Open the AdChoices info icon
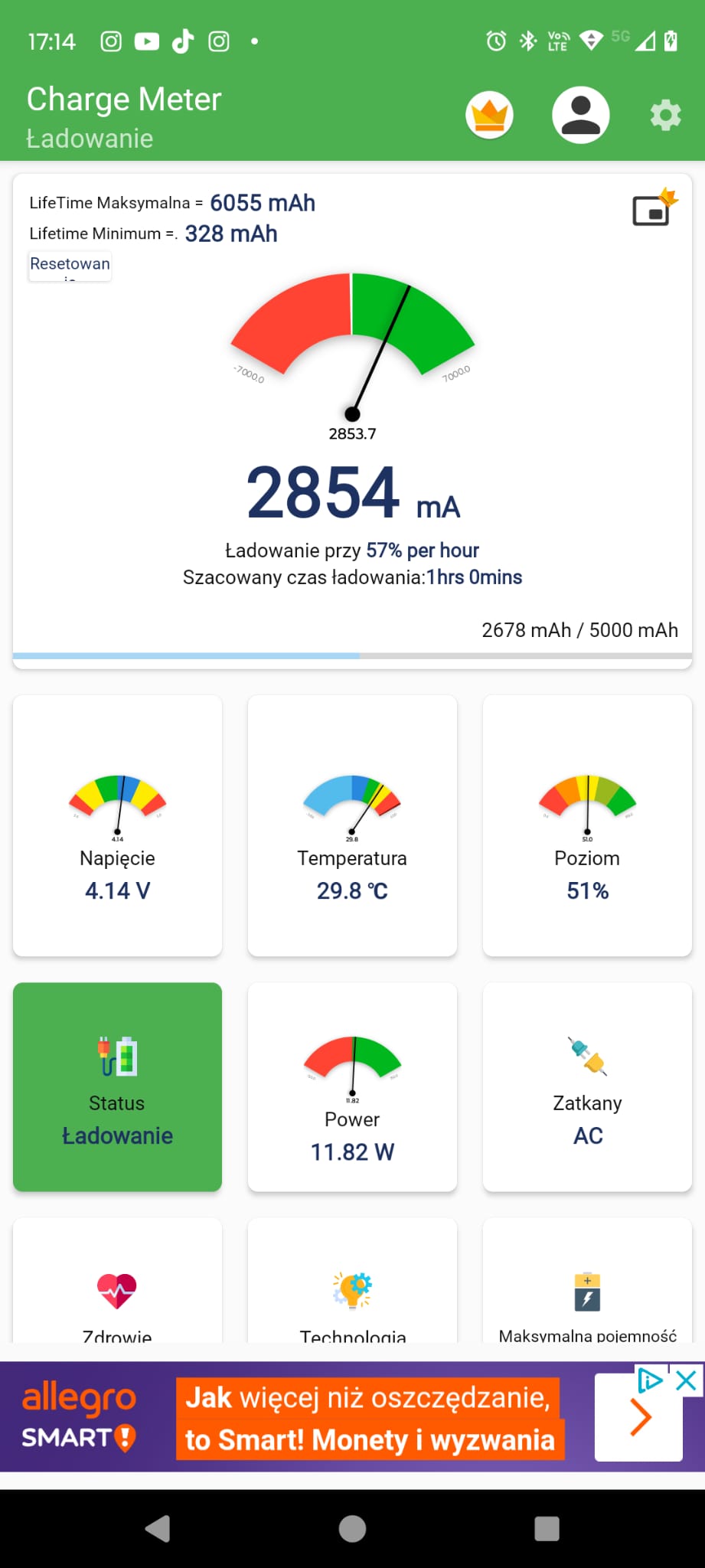705x1568 pixels. coord(650,1380)
